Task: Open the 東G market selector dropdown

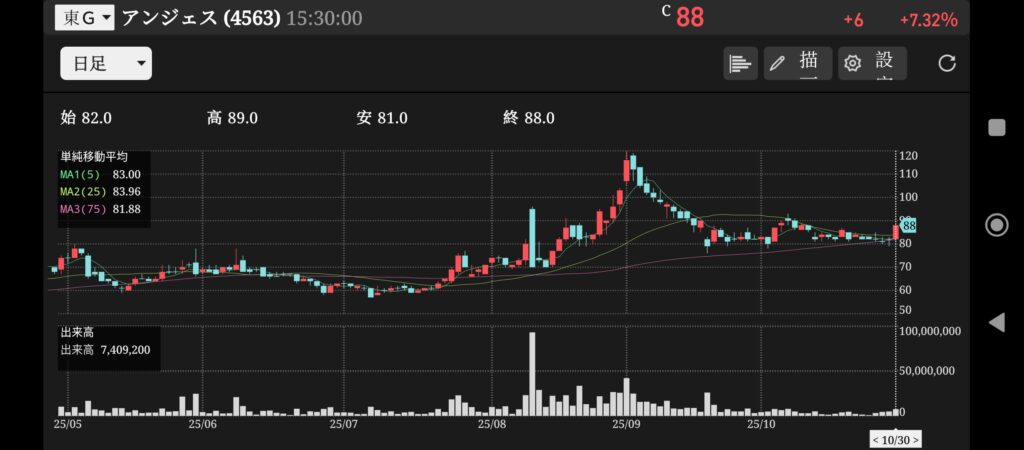Action: (84, 17)
